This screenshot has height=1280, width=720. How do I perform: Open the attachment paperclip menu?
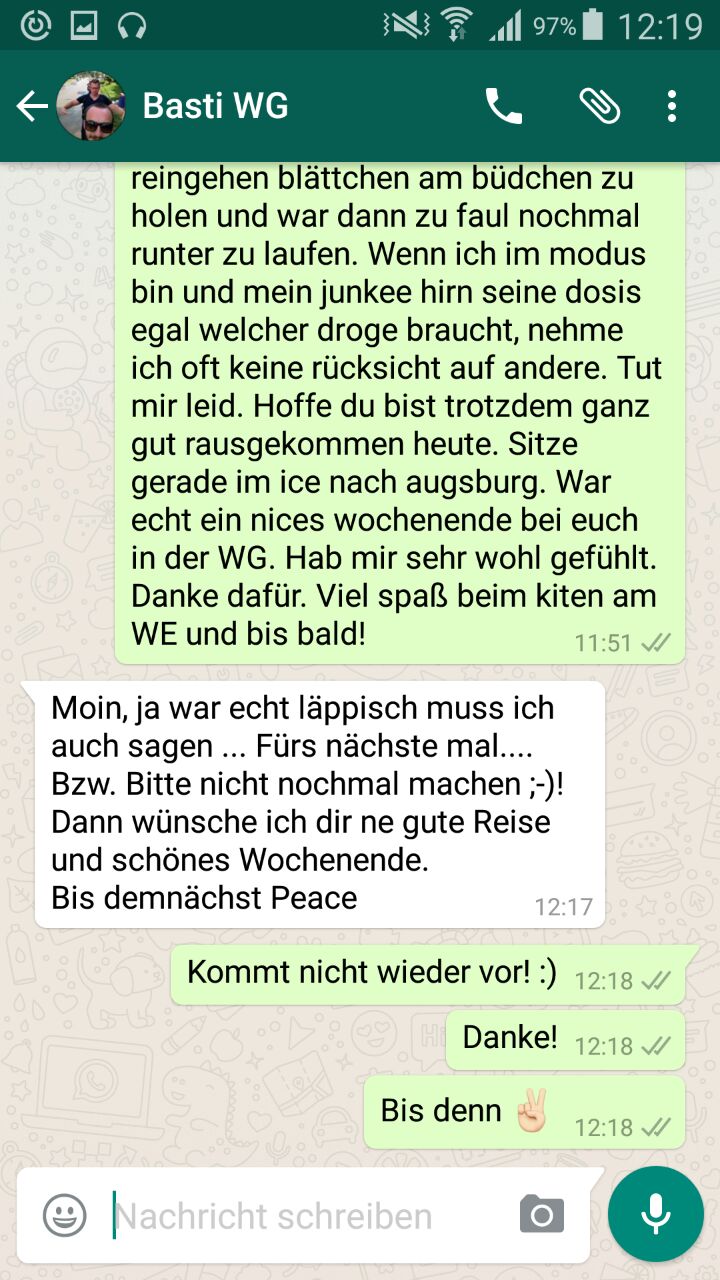coord(599,106)
